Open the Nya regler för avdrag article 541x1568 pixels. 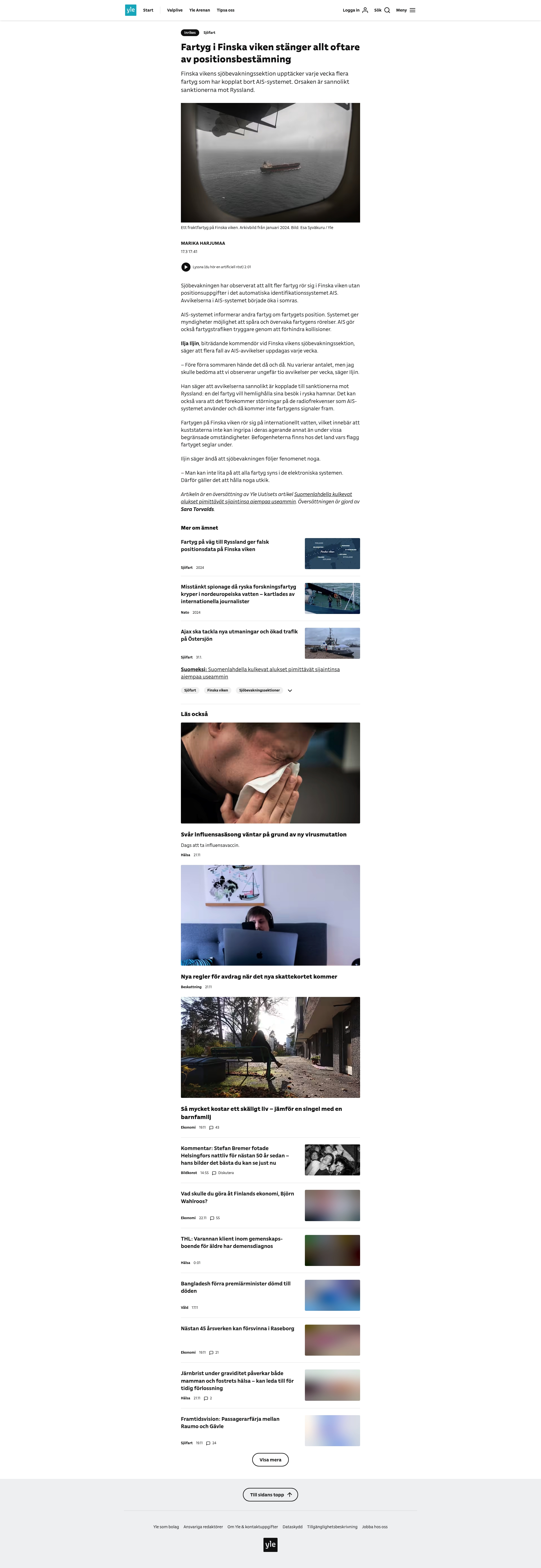[x=258, y=976]
